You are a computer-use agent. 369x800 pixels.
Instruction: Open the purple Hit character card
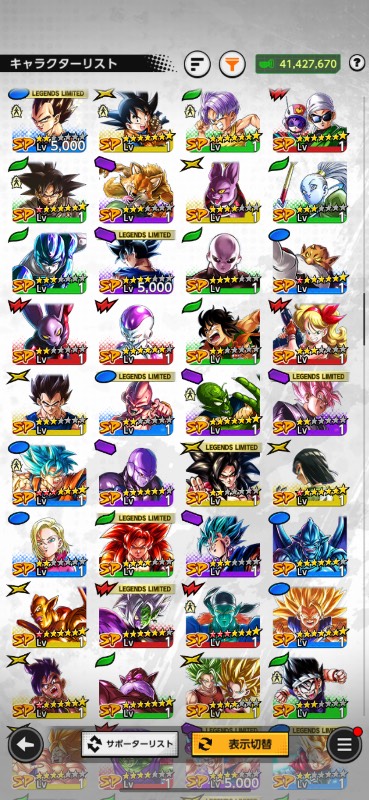(x=136, y=474)
